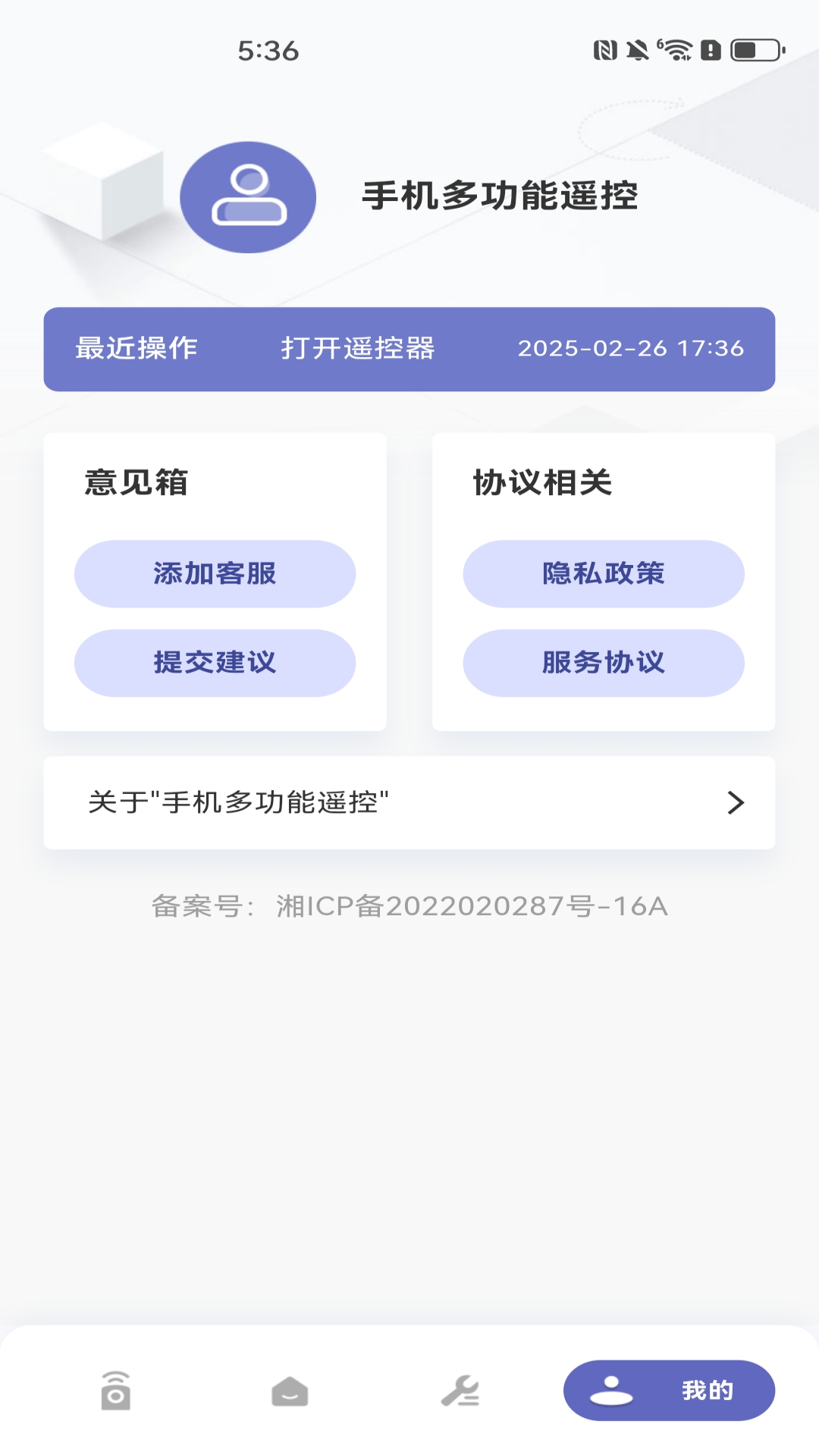
Task: Click the Wi-Fi icon in status bar
Action: point(676,49)
